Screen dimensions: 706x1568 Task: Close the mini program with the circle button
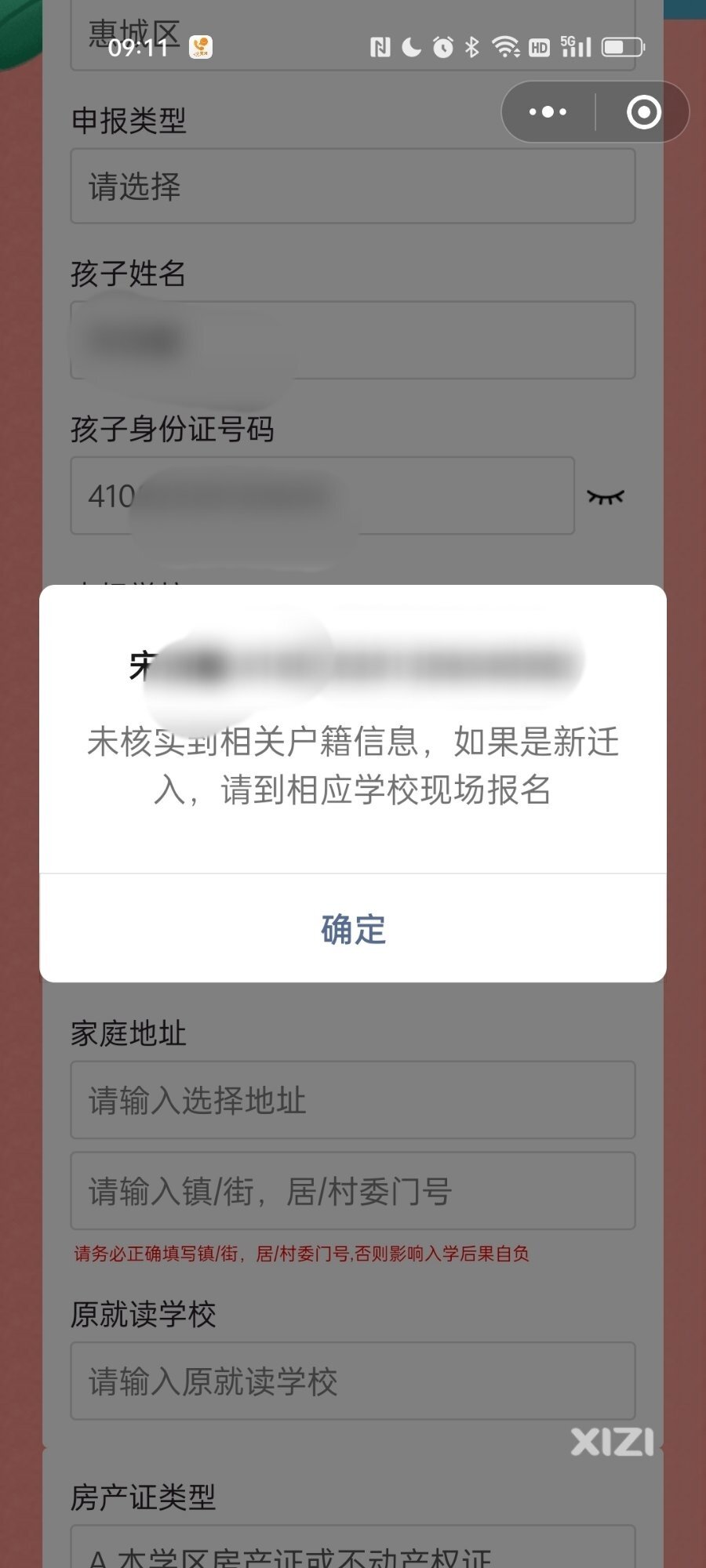click(643, 112)
